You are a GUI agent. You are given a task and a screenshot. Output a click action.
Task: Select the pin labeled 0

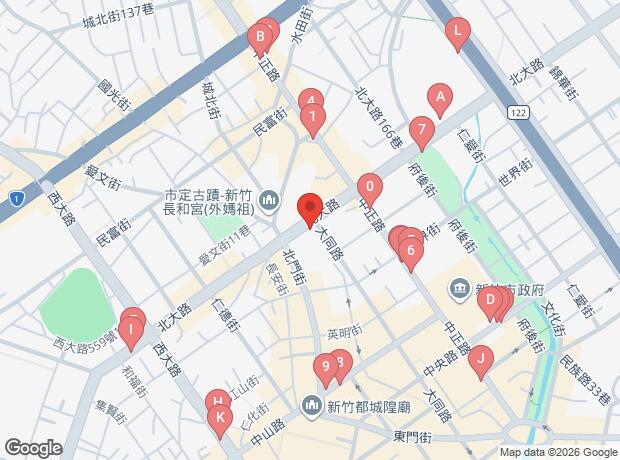(371, 186)
